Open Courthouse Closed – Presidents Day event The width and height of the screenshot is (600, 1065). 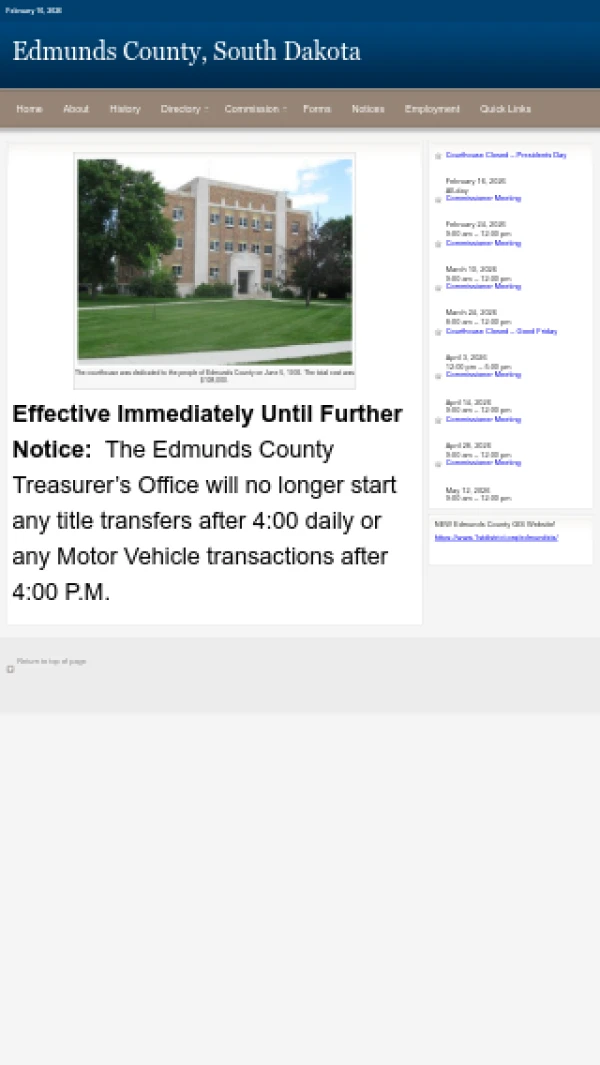[506, 155]
